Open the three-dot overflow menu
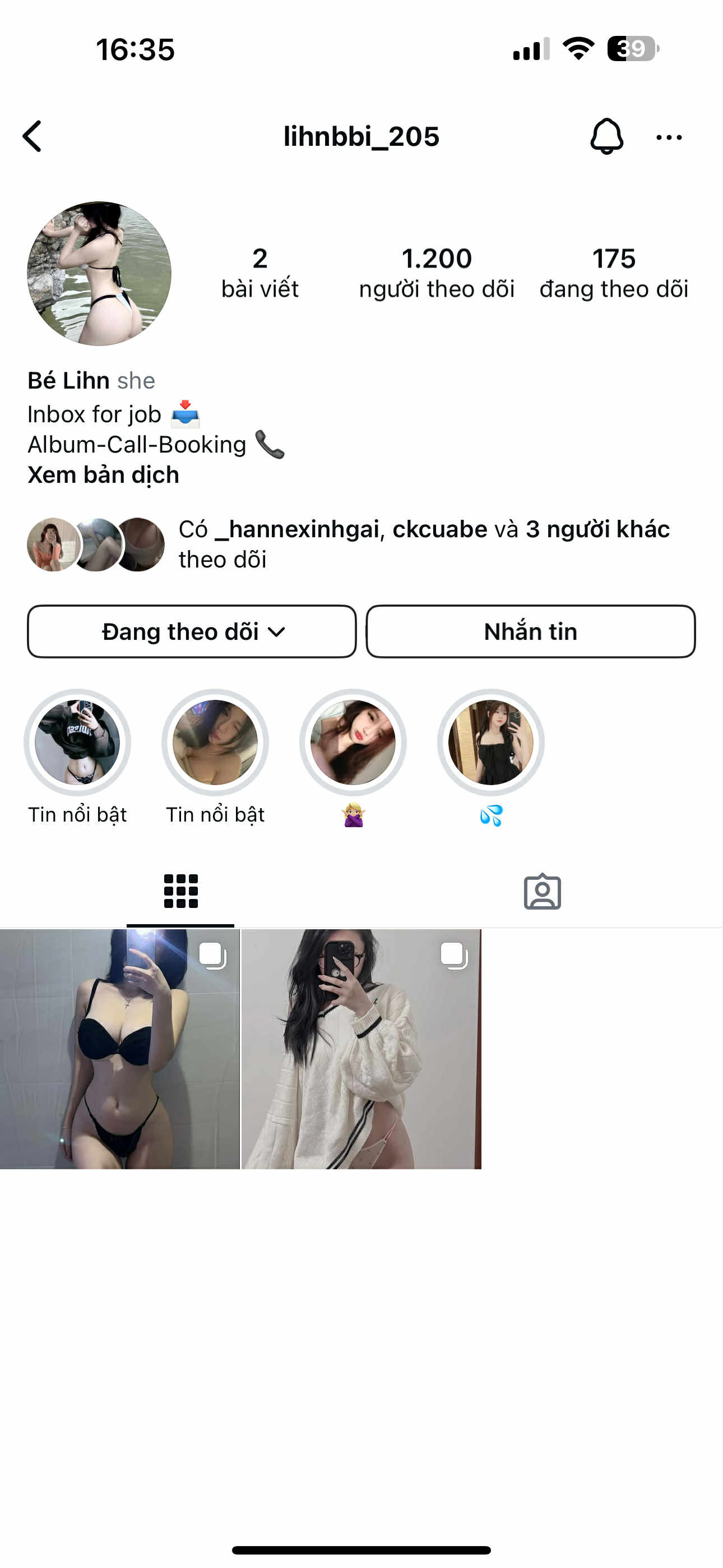Image resolution: width=723 pixels, height=1568 pixels. pos(669,137)
